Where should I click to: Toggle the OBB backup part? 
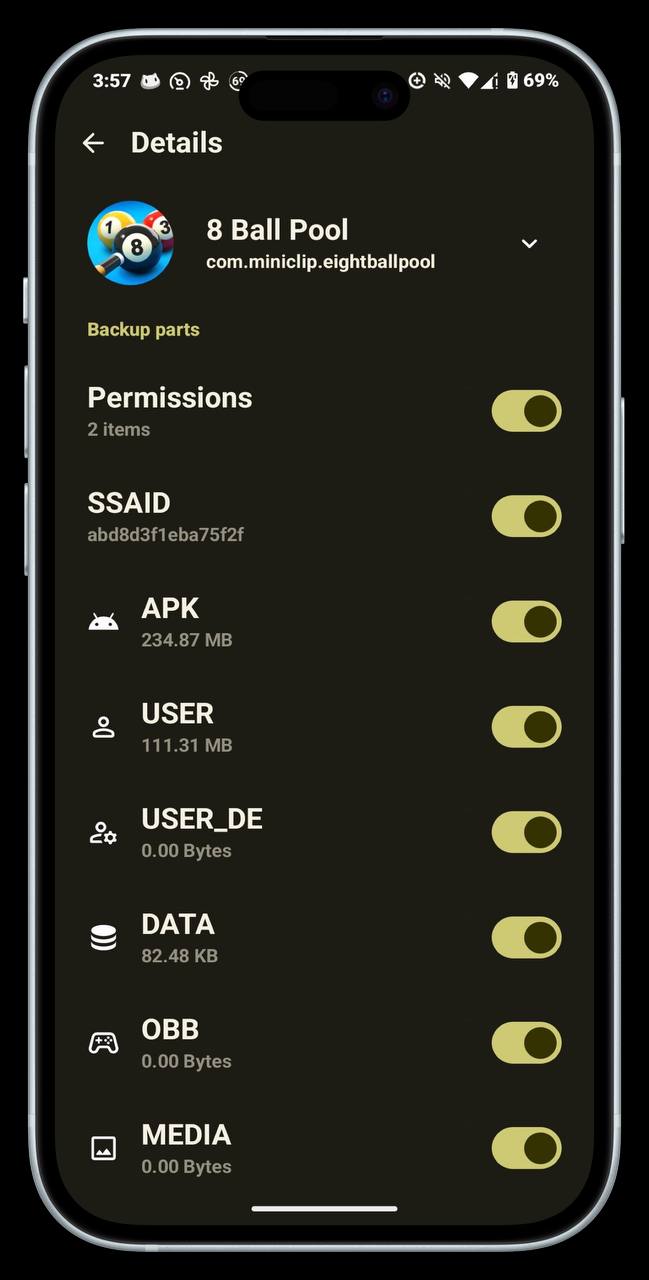526,1042
